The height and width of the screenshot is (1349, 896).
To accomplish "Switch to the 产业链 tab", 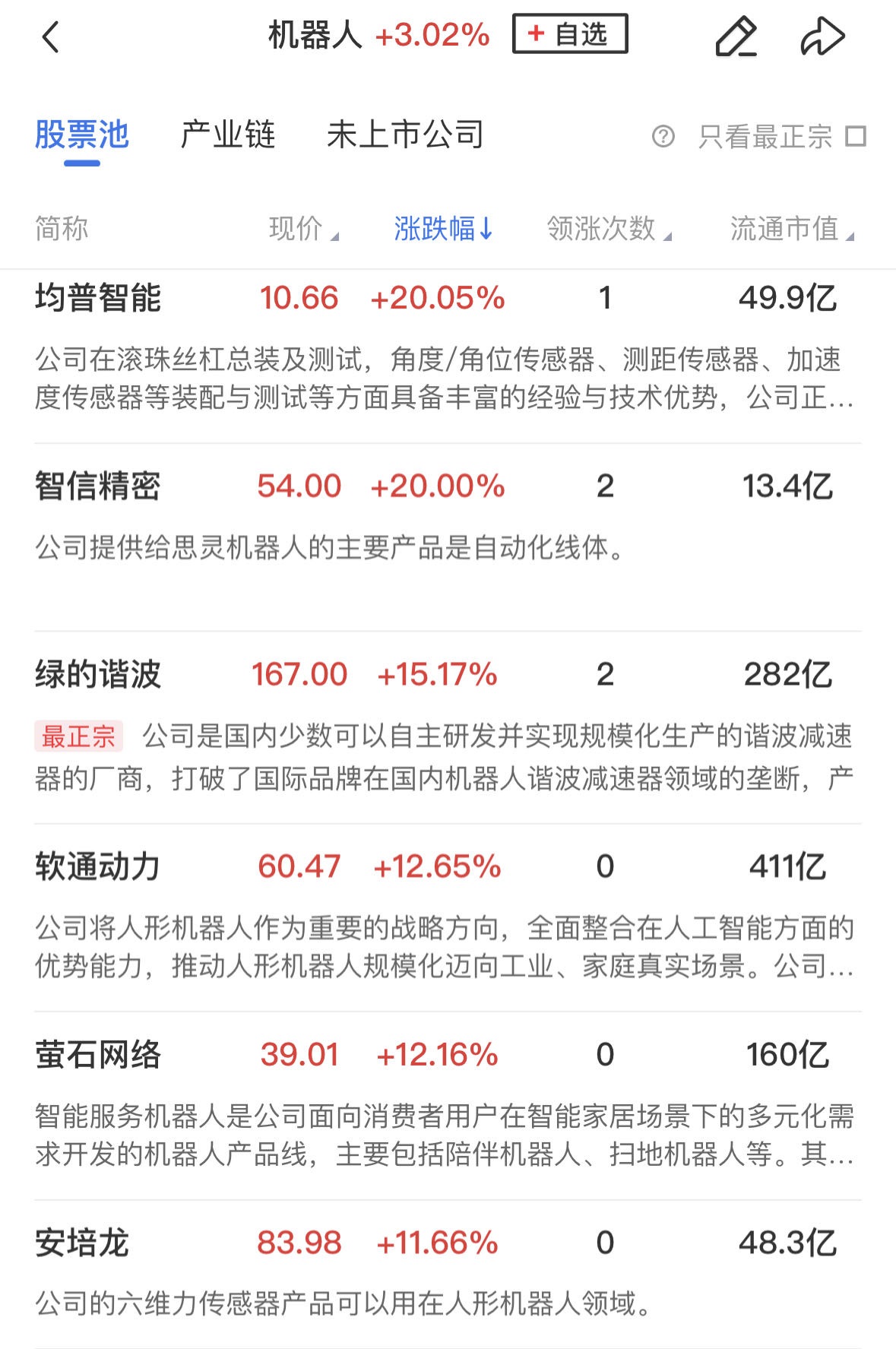I will 227,135.
